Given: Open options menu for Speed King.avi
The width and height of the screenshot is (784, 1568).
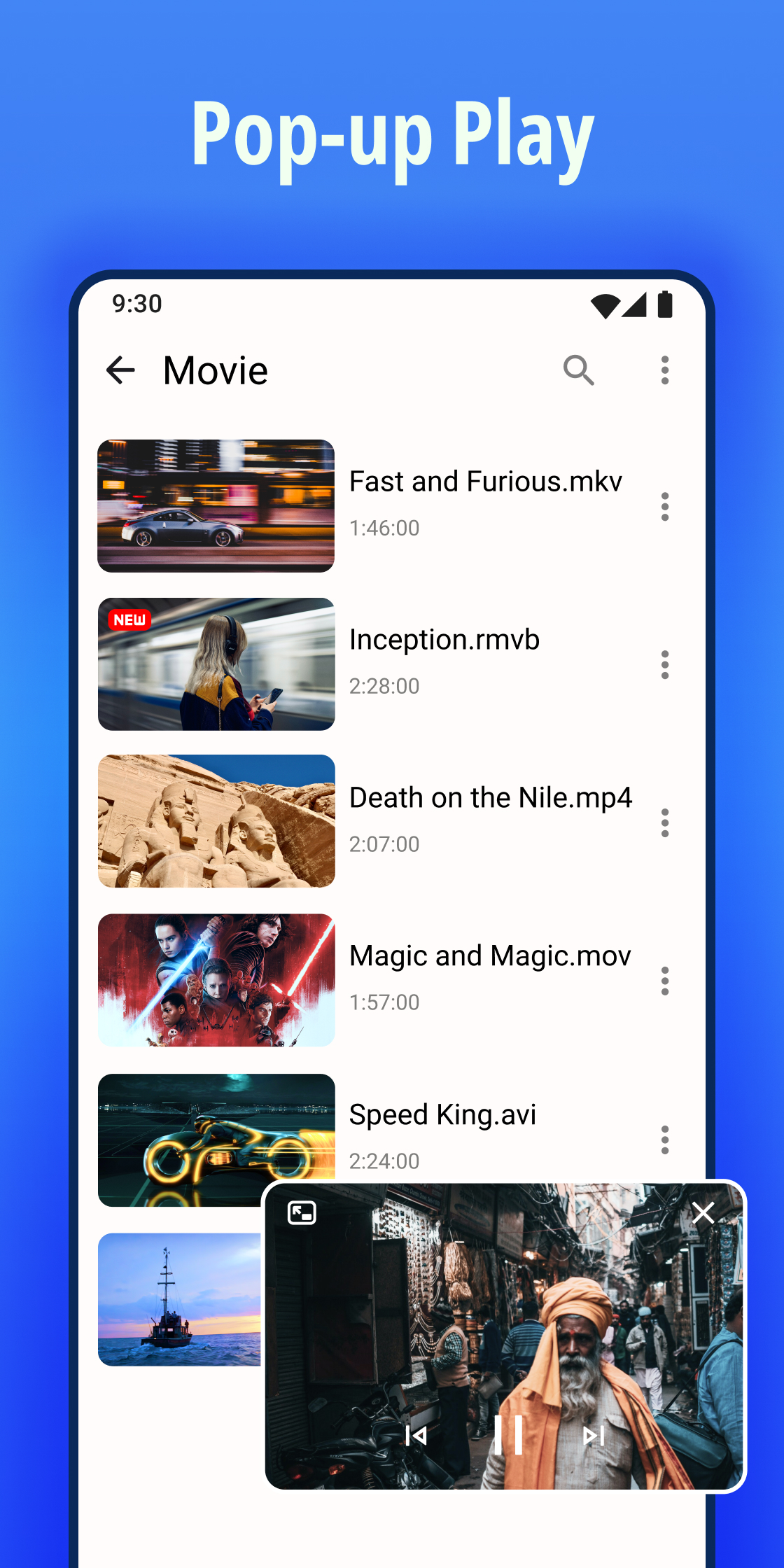Looking at the screenshot, I should click(x=664, y=1140).
